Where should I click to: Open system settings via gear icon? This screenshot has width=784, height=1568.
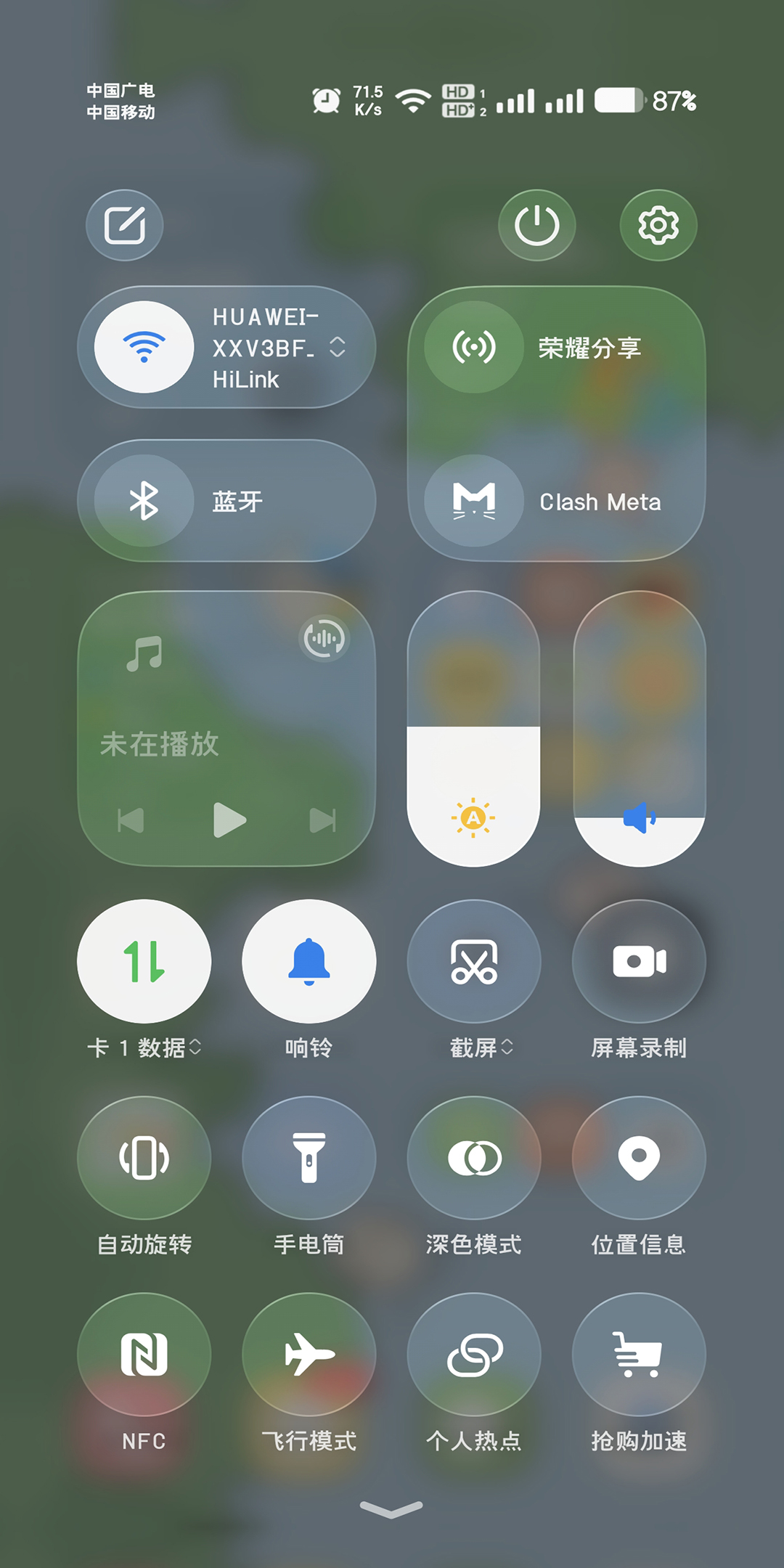coord(658,225)
